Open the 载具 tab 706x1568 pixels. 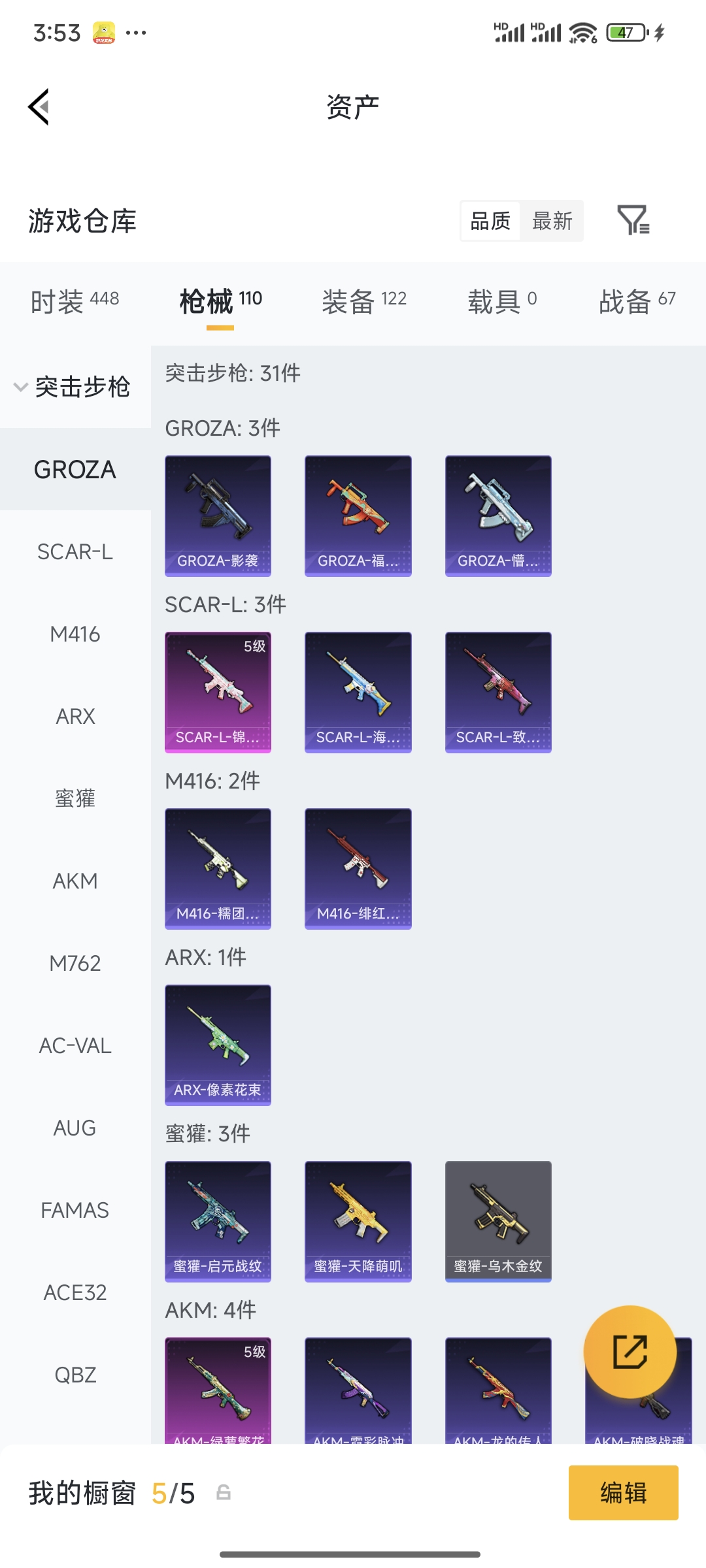click(502, 301)
